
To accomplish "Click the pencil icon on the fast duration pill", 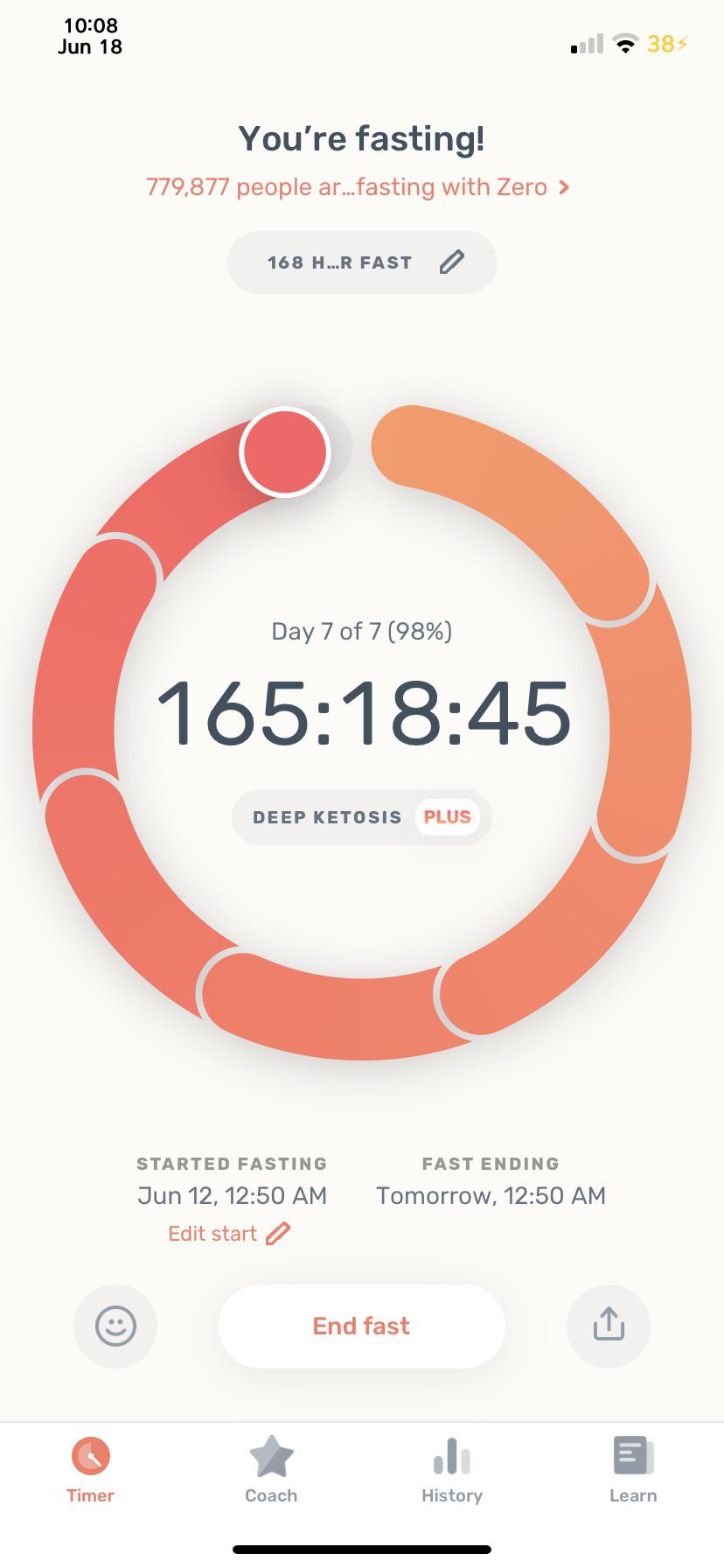I will [x=452, y=262].
